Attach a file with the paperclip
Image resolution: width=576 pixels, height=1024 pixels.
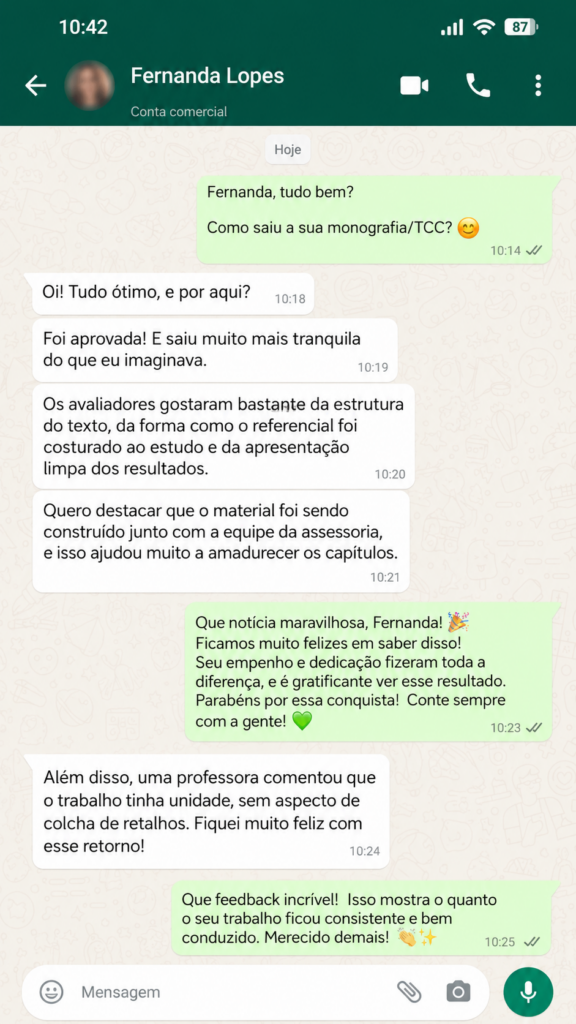[409, 992]
